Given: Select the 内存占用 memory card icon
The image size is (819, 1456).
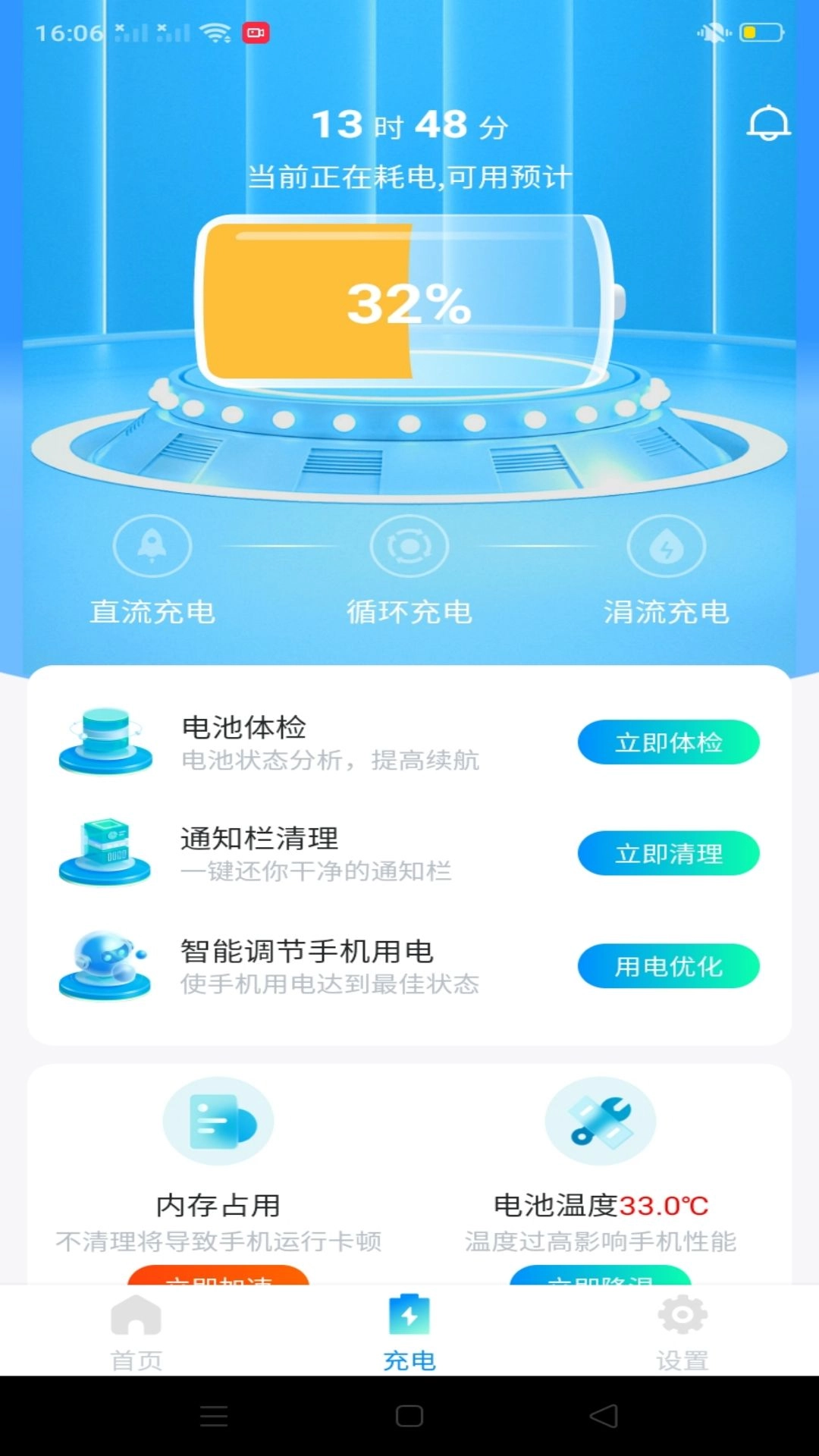Looking at the screenshot, I should pyautogui.click(x=218, y=1119).
